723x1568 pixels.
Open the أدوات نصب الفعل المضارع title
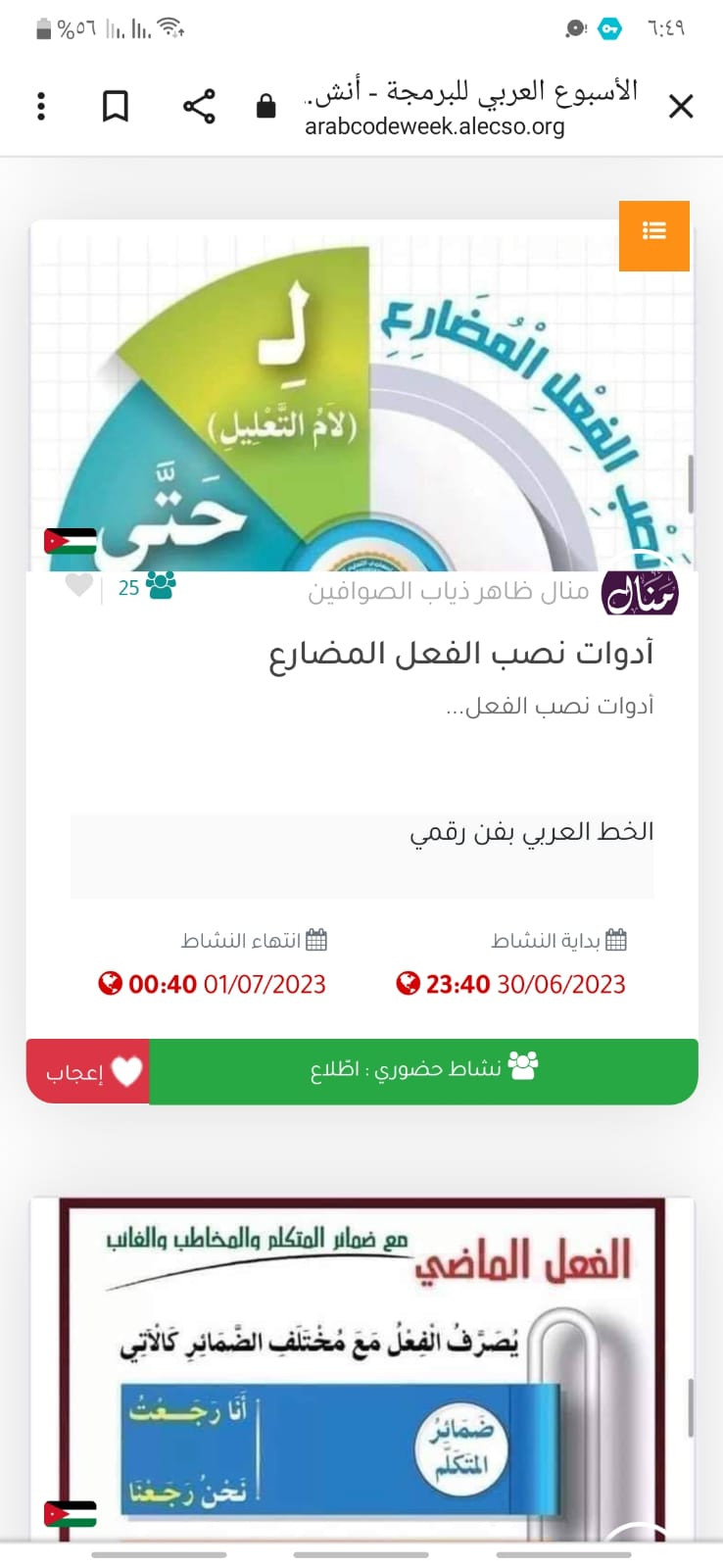460,654
